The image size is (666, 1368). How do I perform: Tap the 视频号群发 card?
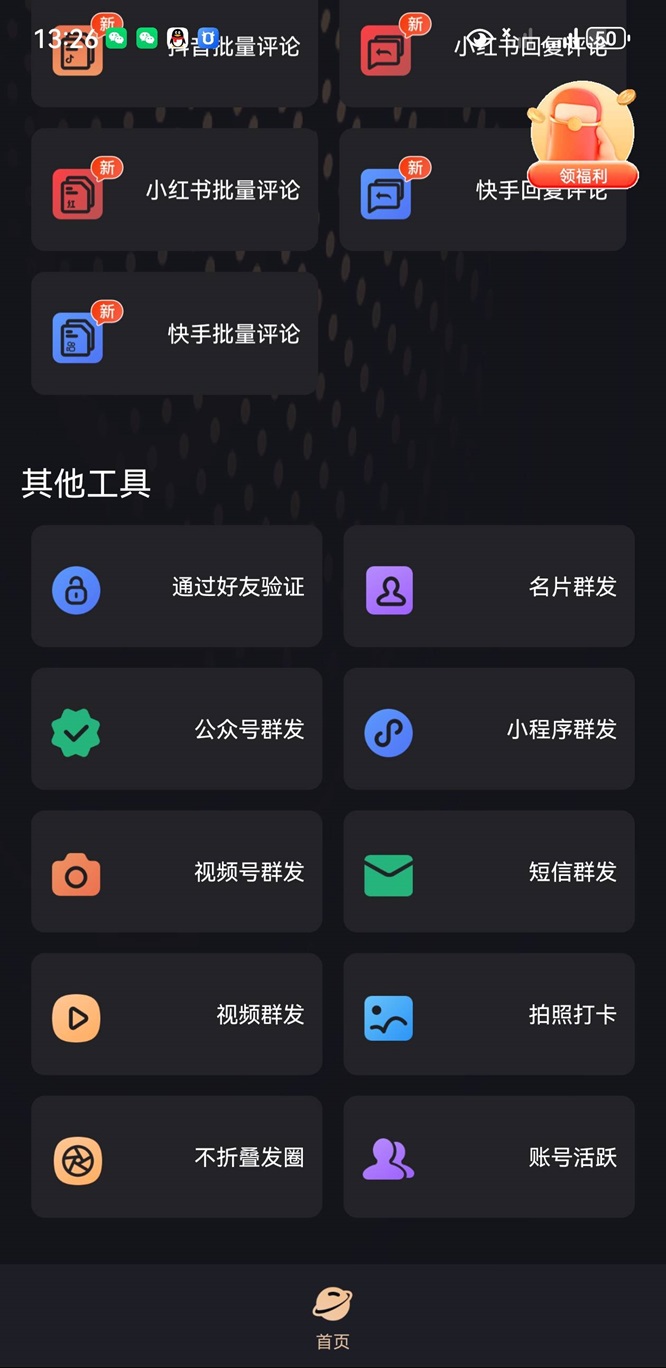[177, 872]
